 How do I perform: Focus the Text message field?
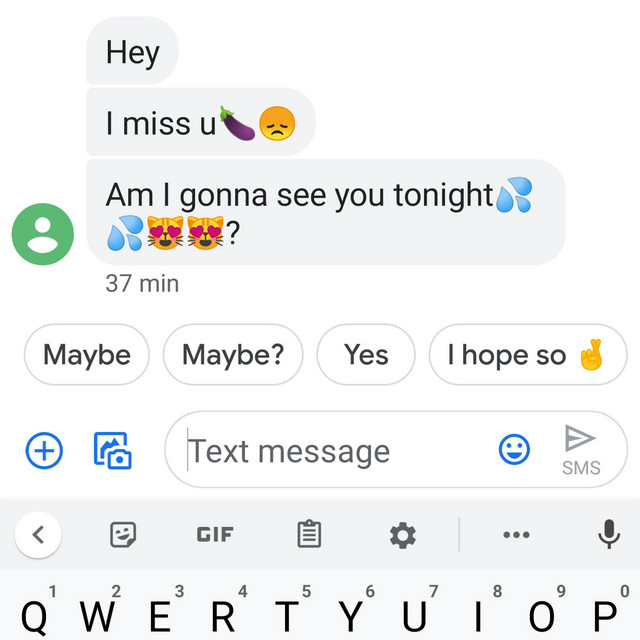330,451
